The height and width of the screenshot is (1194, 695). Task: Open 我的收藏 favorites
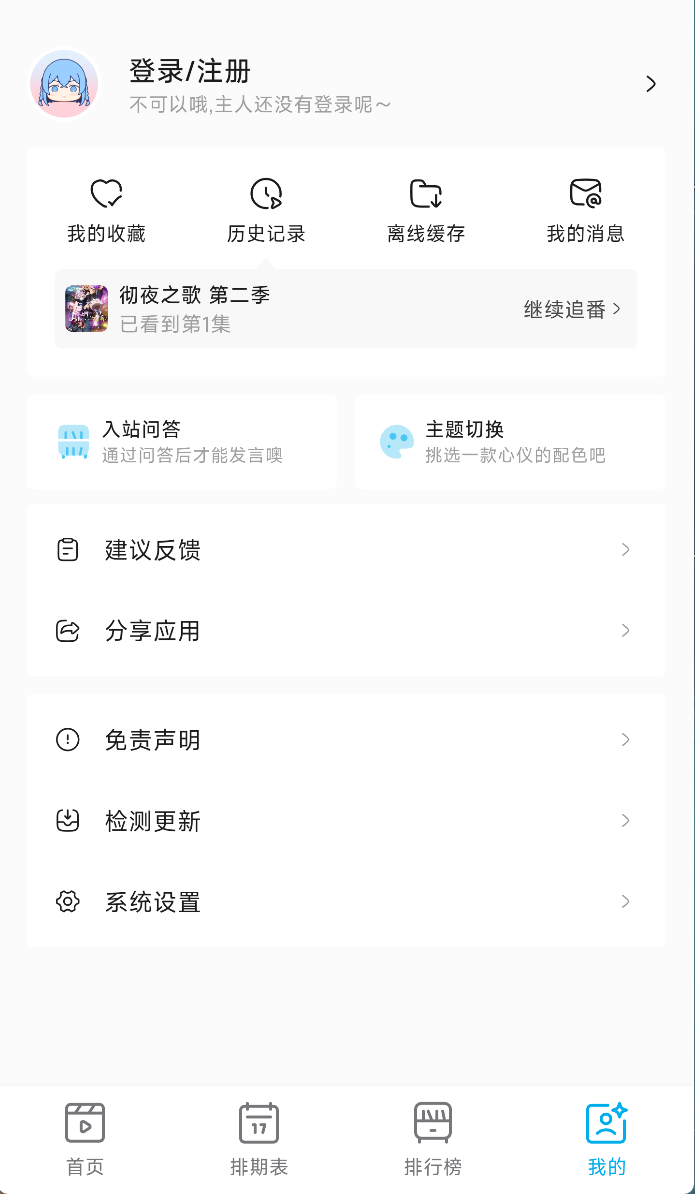tap(106, 211)
